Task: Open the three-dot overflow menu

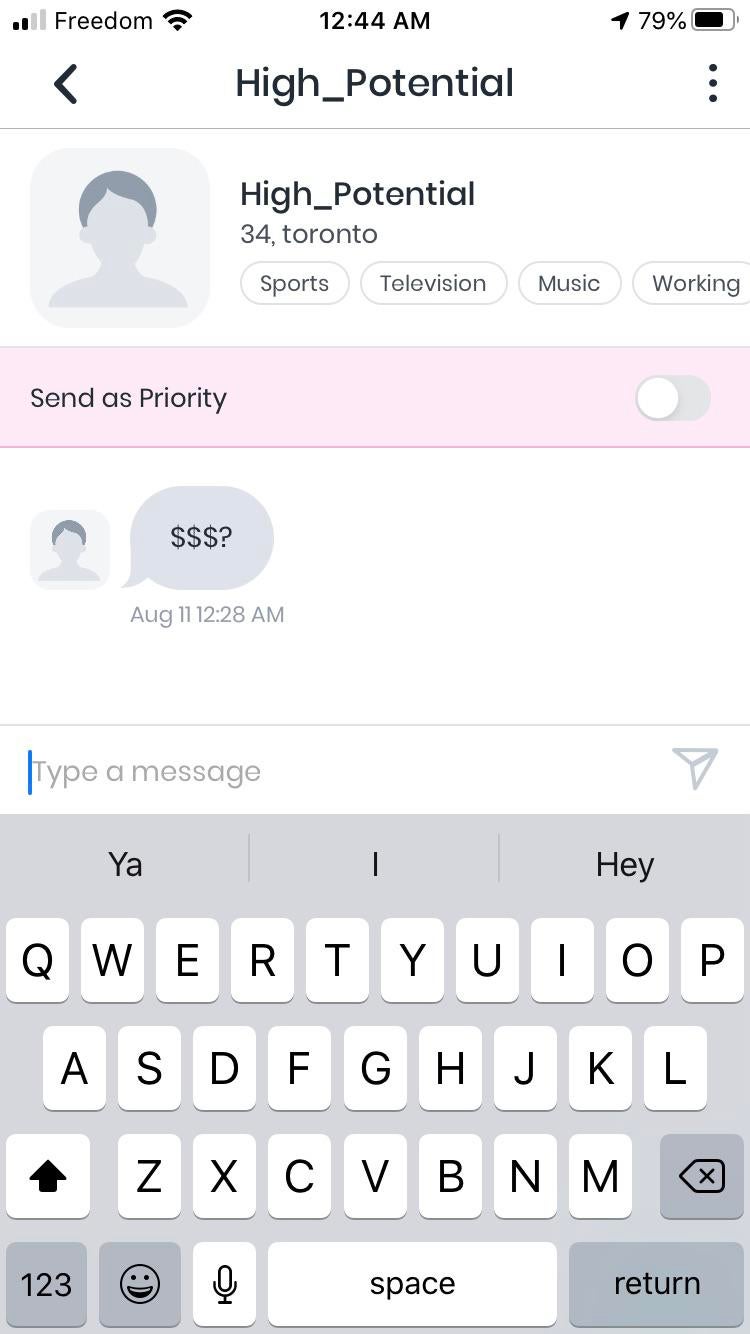Action: coord(712,84)
